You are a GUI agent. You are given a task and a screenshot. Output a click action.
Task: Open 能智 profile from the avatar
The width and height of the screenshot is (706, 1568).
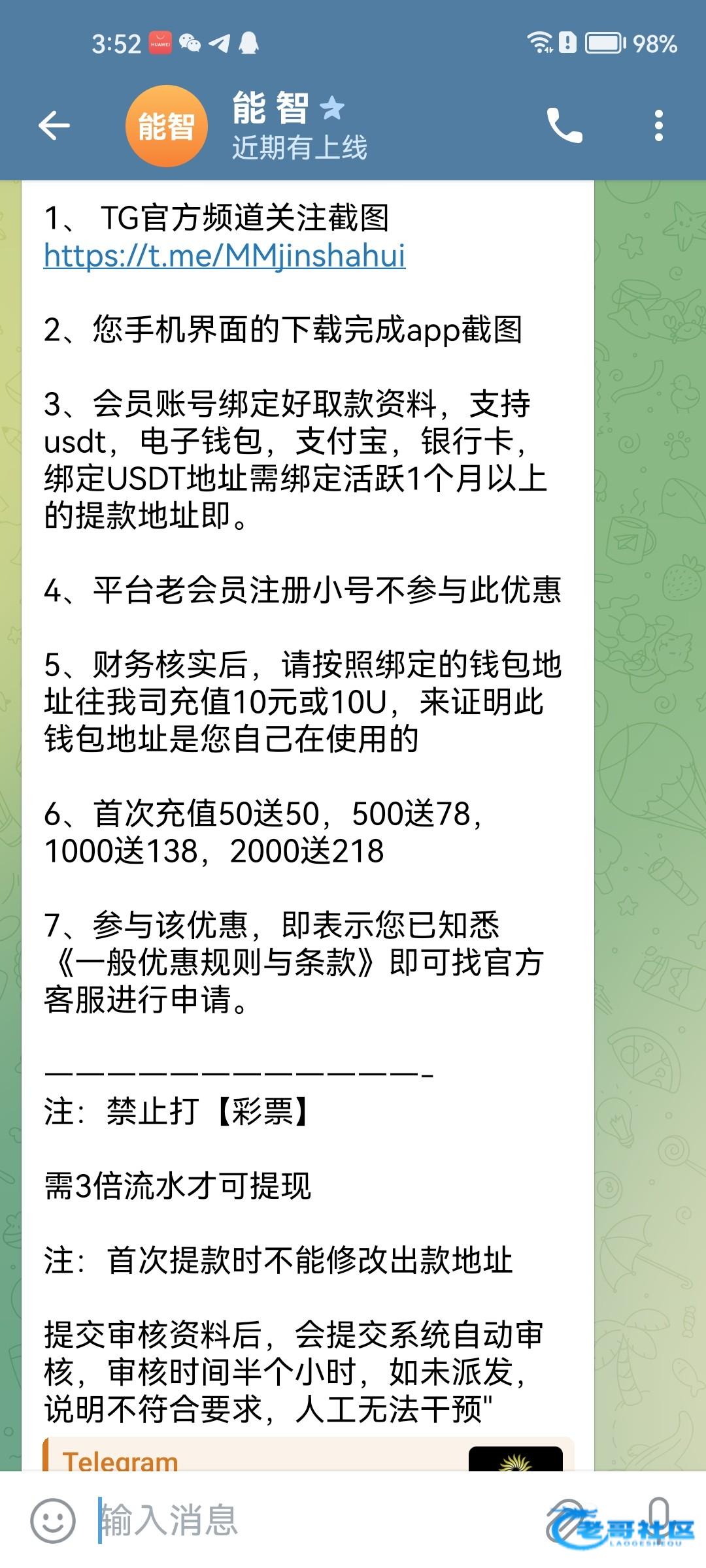click(166, 125)
